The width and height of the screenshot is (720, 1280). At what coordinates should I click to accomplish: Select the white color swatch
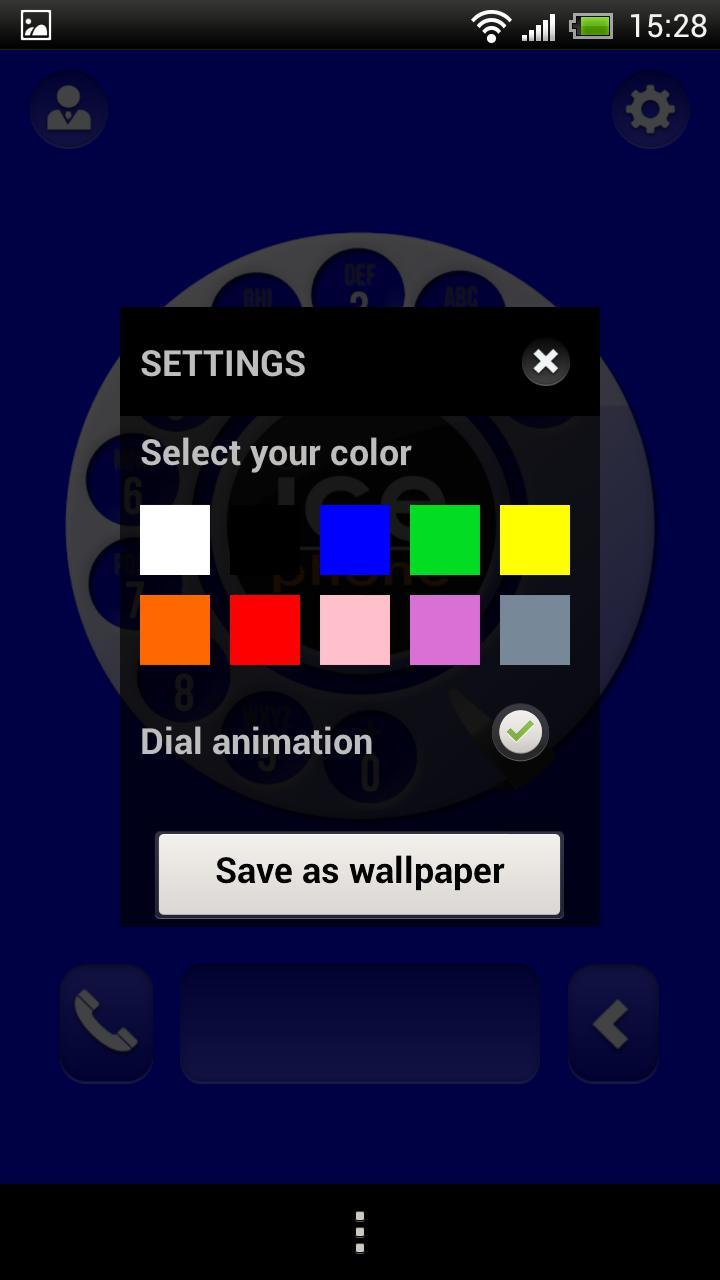175,540
